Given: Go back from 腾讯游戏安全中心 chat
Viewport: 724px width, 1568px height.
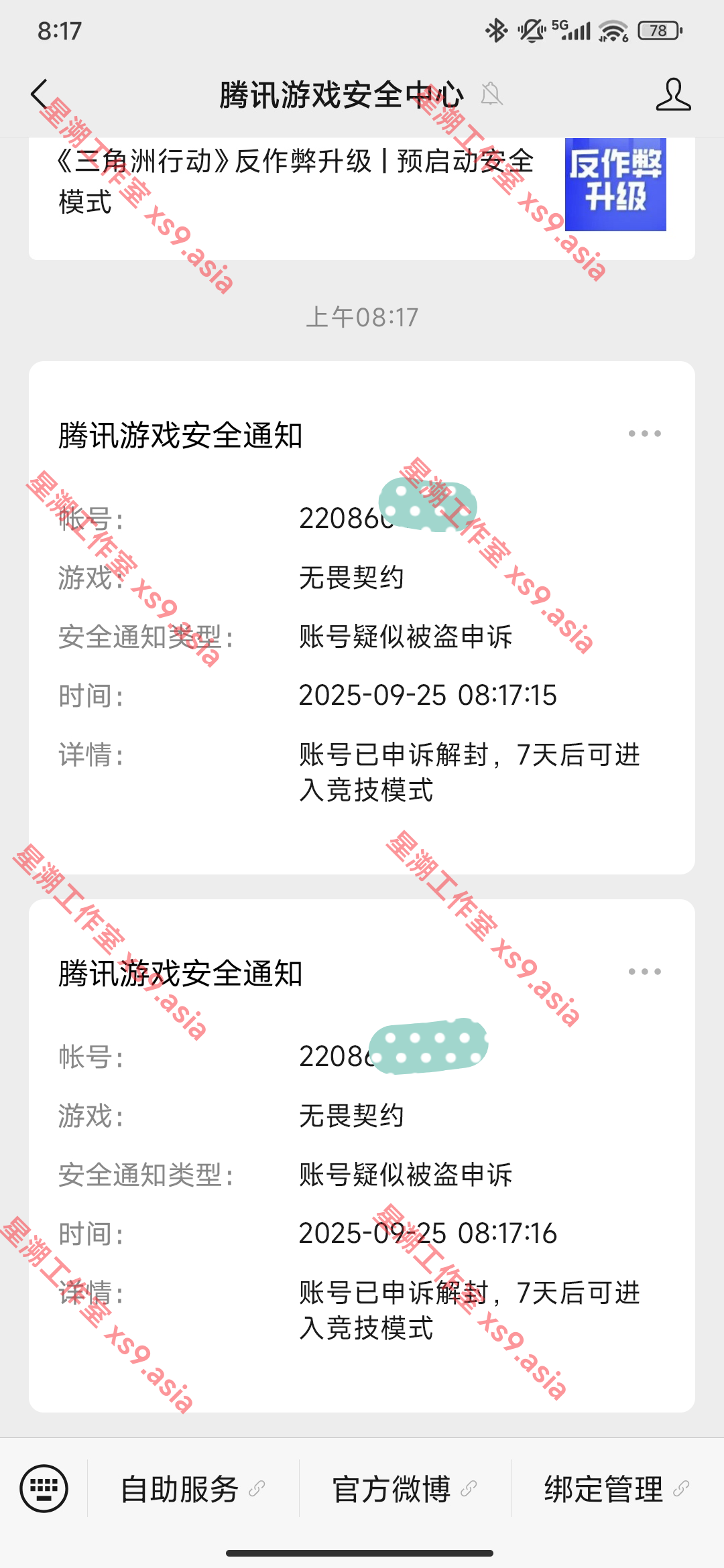Looking at the screenshot, I should (x=40, y=94).
